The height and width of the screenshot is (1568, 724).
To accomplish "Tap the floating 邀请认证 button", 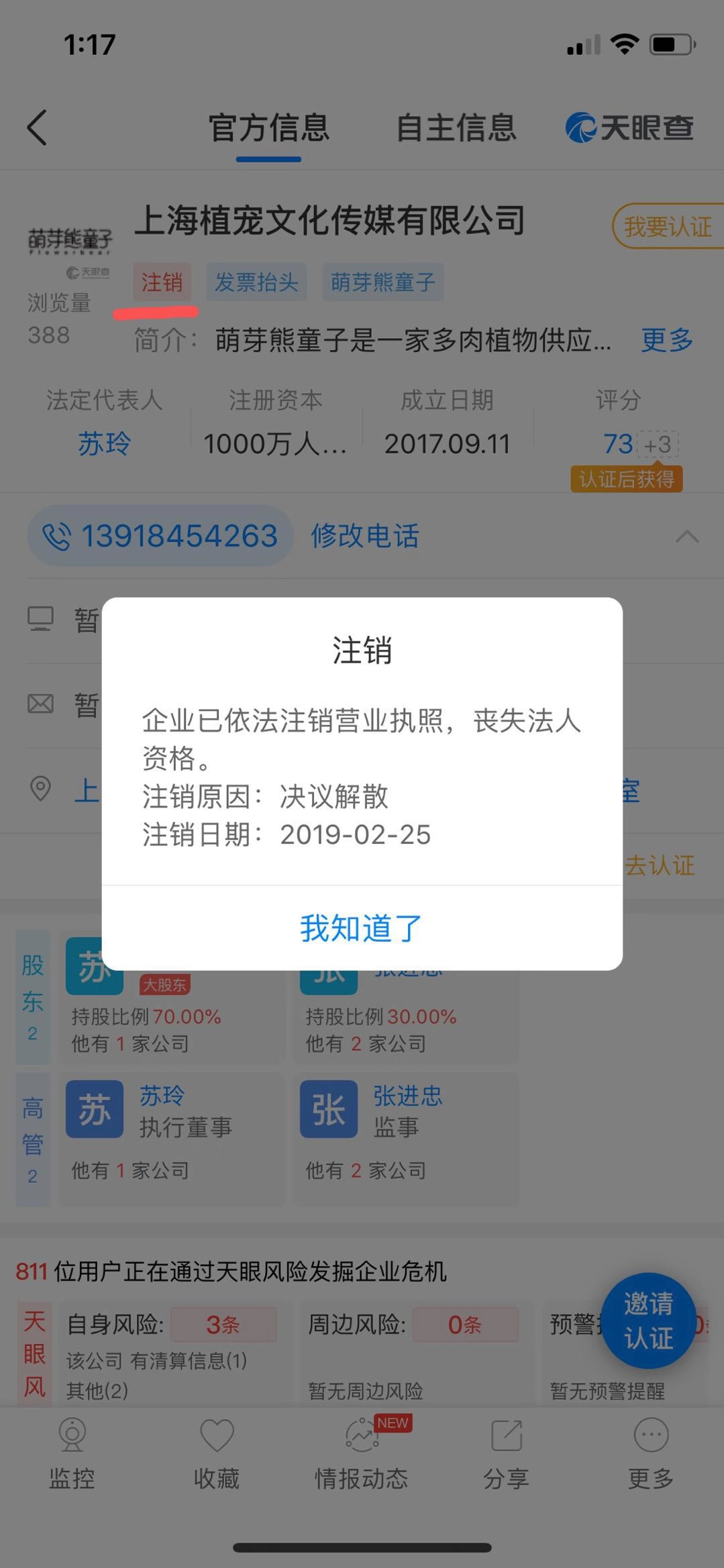I will click(648, 1321).
